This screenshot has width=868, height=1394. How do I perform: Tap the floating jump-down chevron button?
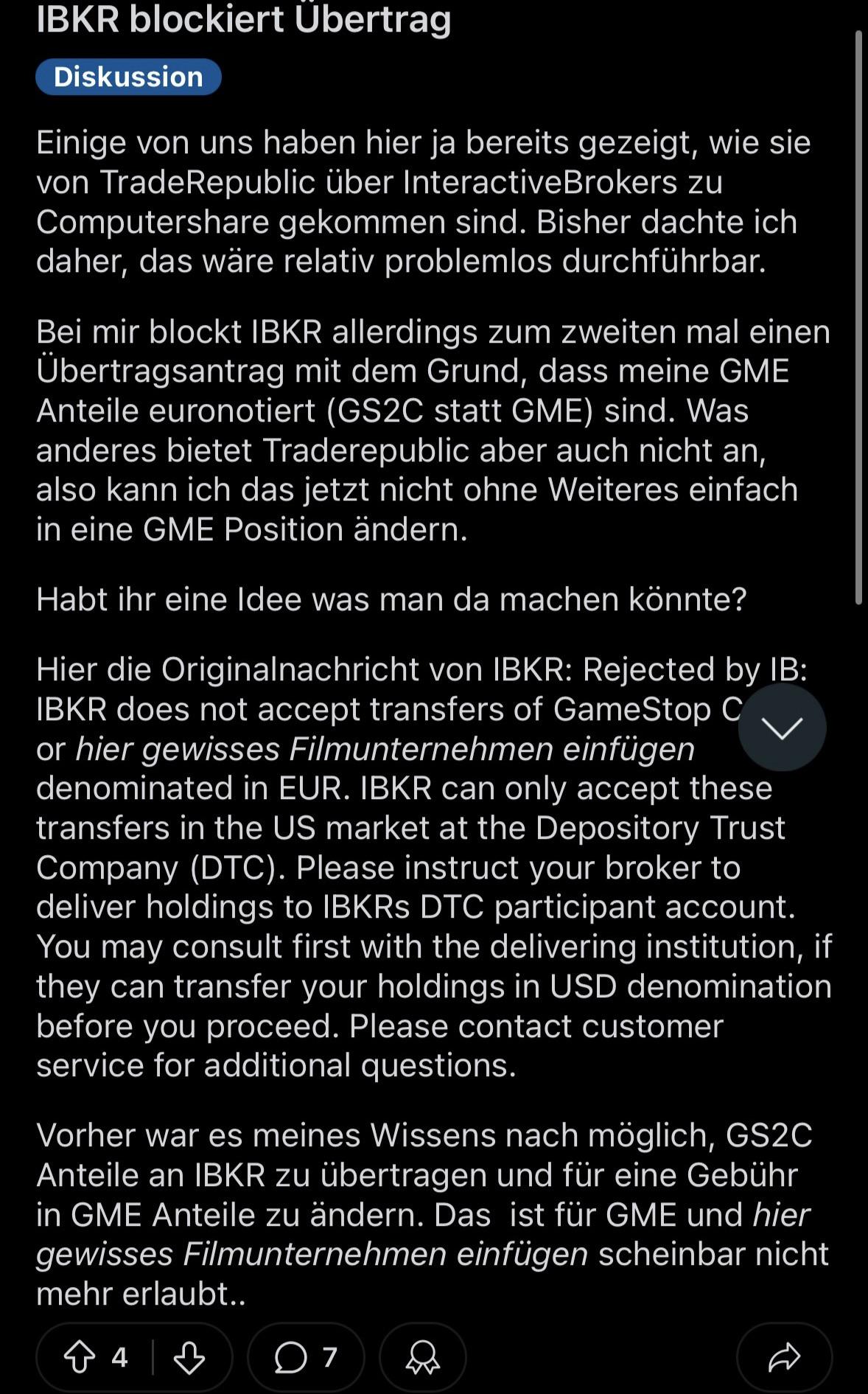[x=782, y=728]
